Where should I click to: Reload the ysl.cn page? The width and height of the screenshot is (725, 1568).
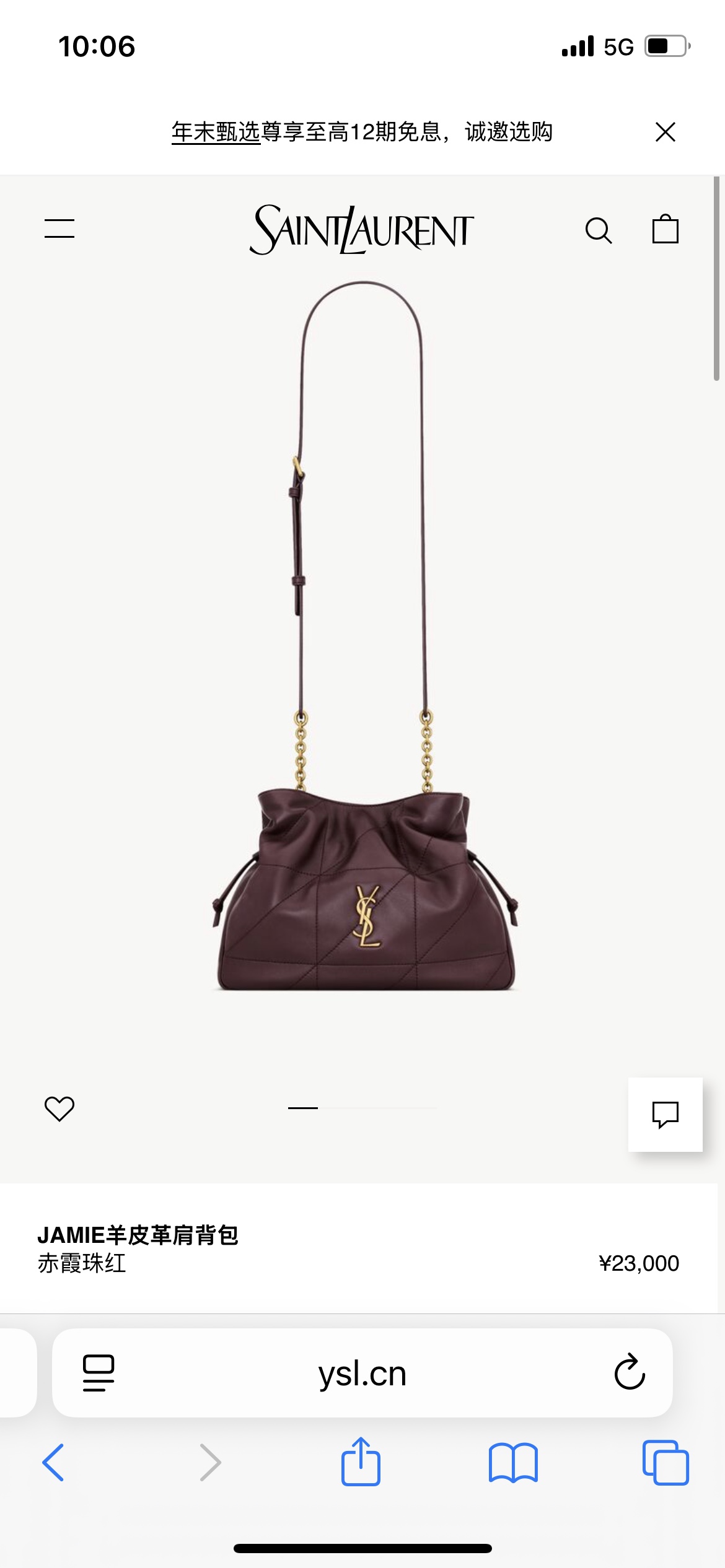[630, 1372]
